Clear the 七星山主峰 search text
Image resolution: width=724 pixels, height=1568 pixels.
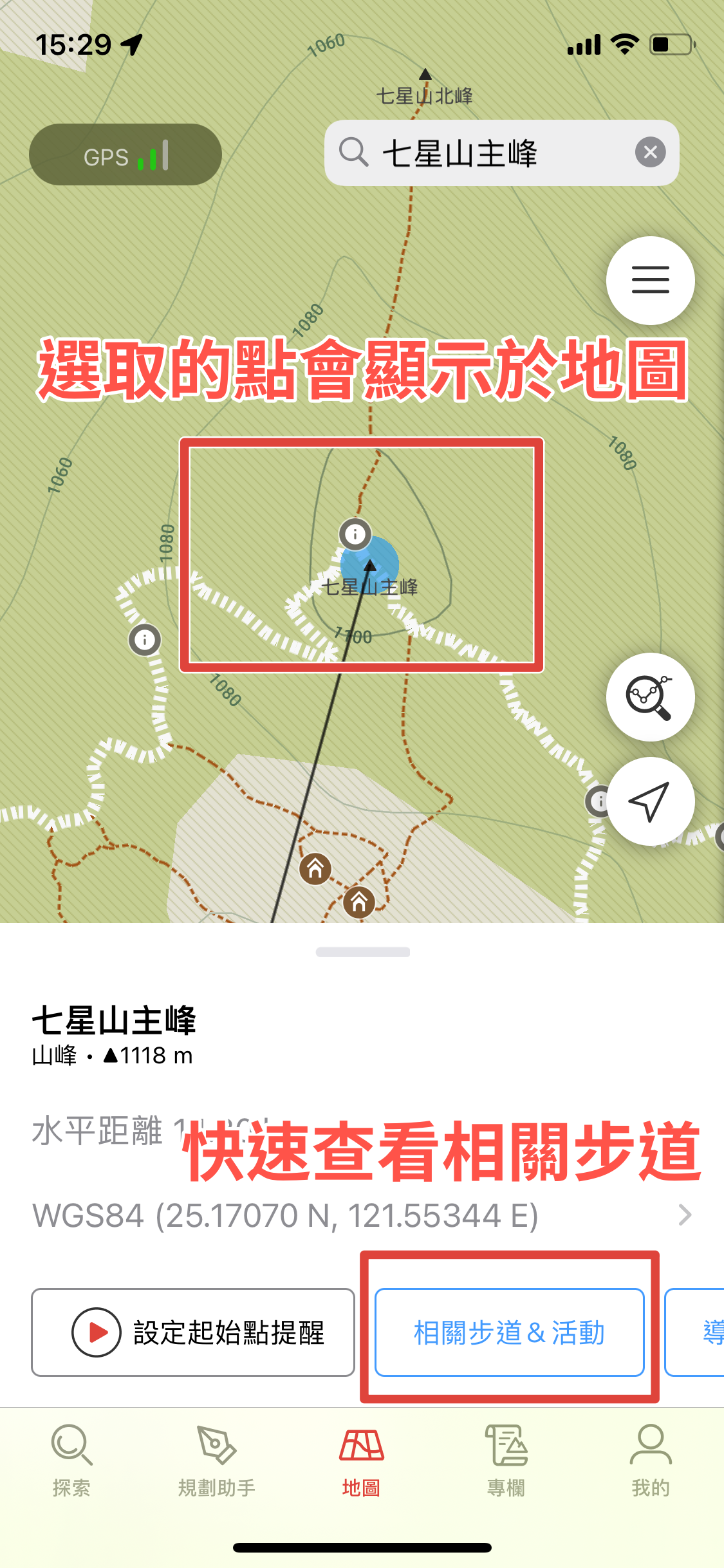650,153
